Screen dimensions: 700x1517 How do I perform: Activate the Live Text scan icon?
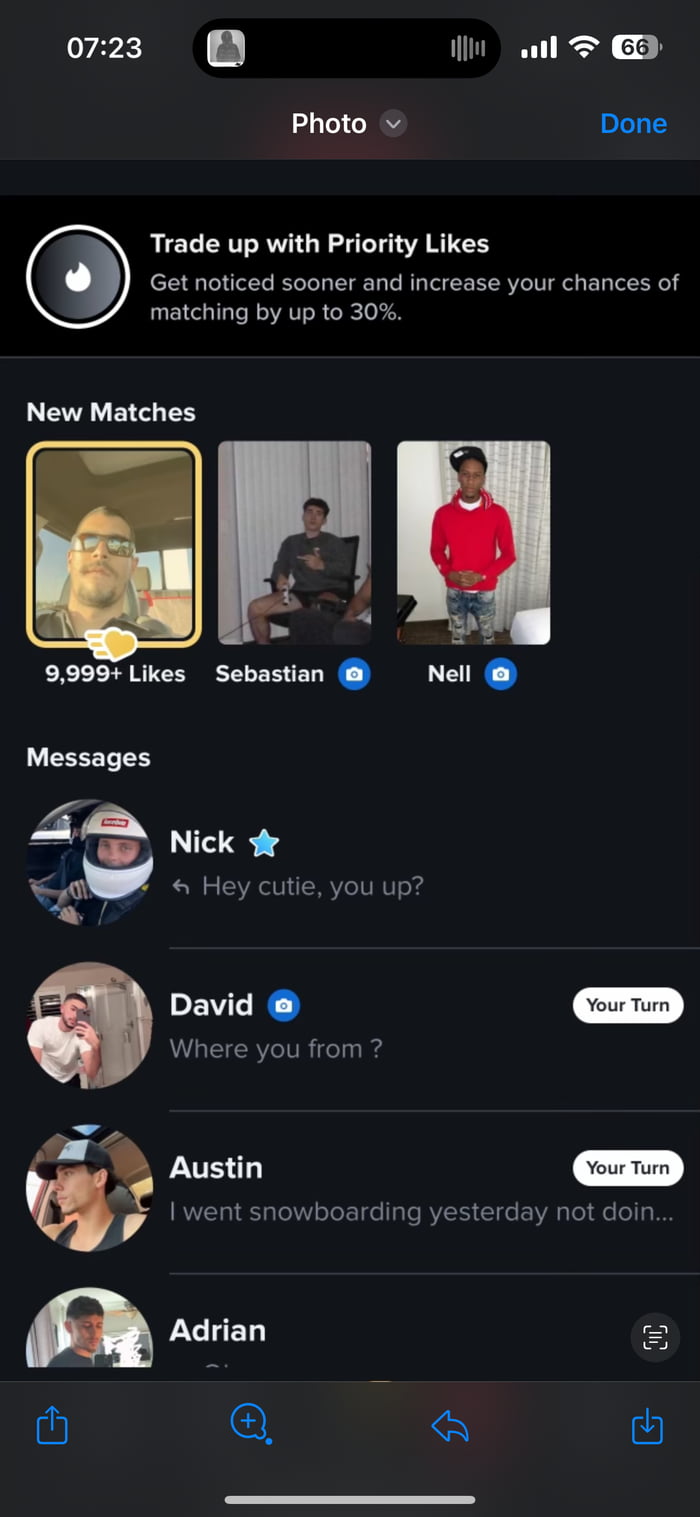655,1337
